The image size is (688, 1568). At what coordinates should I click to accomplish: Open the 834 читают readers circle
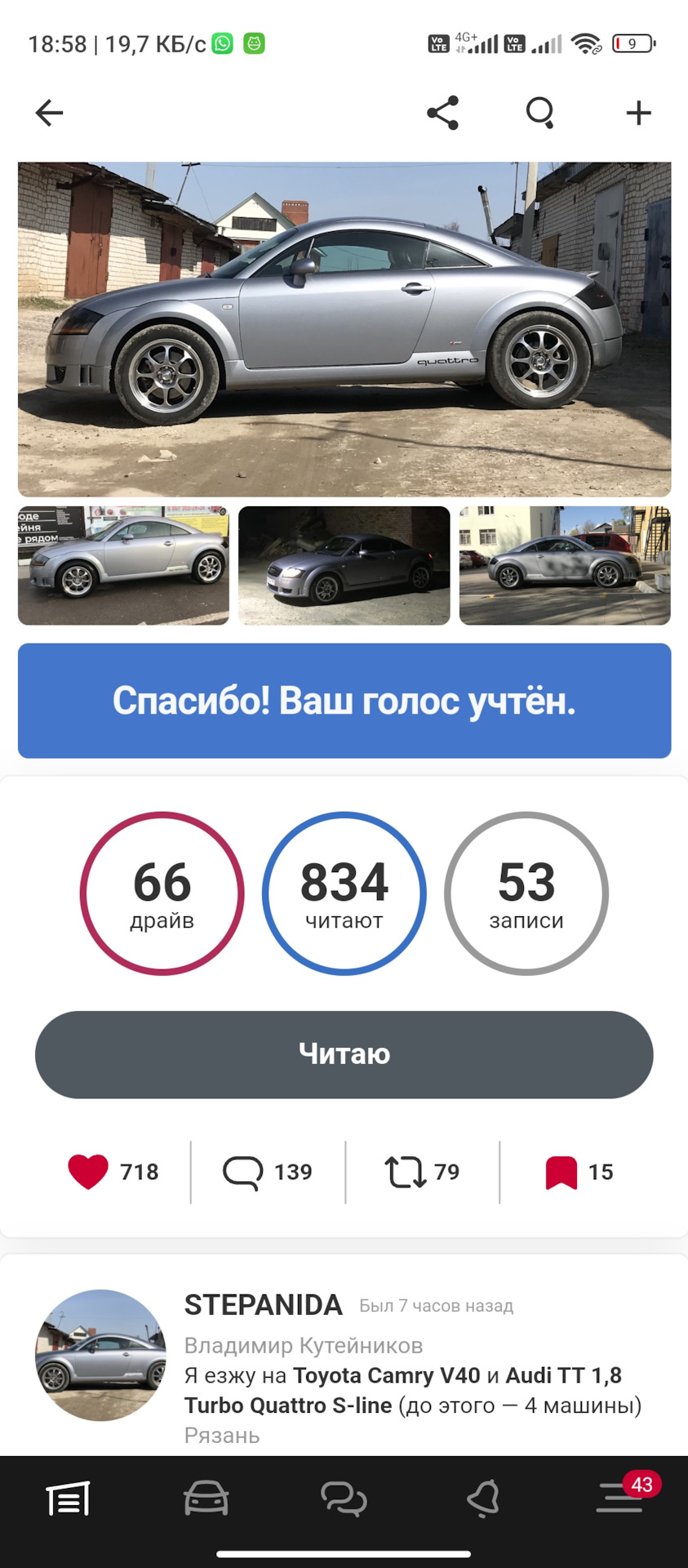click(x=344, y=893)
